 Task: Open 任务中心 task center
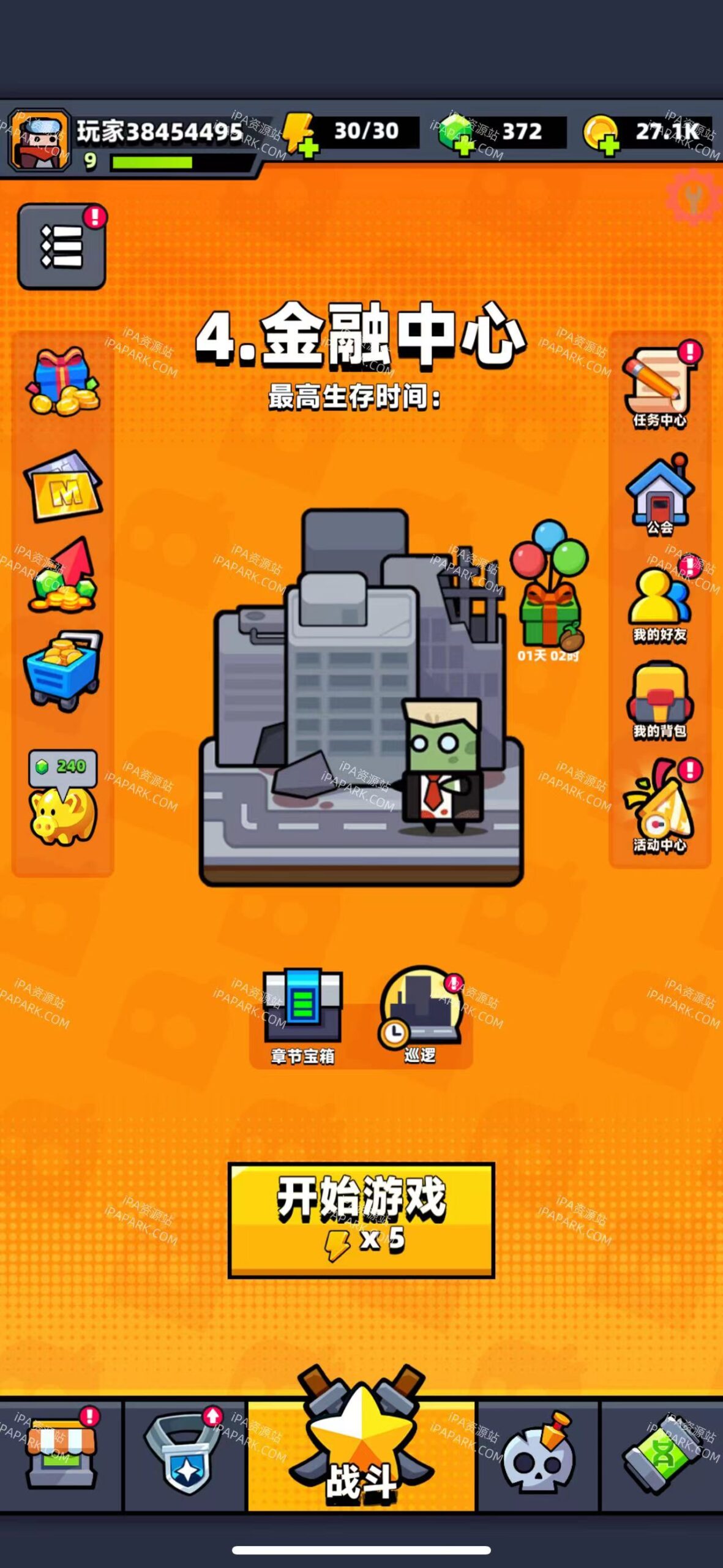coord(659,386)
